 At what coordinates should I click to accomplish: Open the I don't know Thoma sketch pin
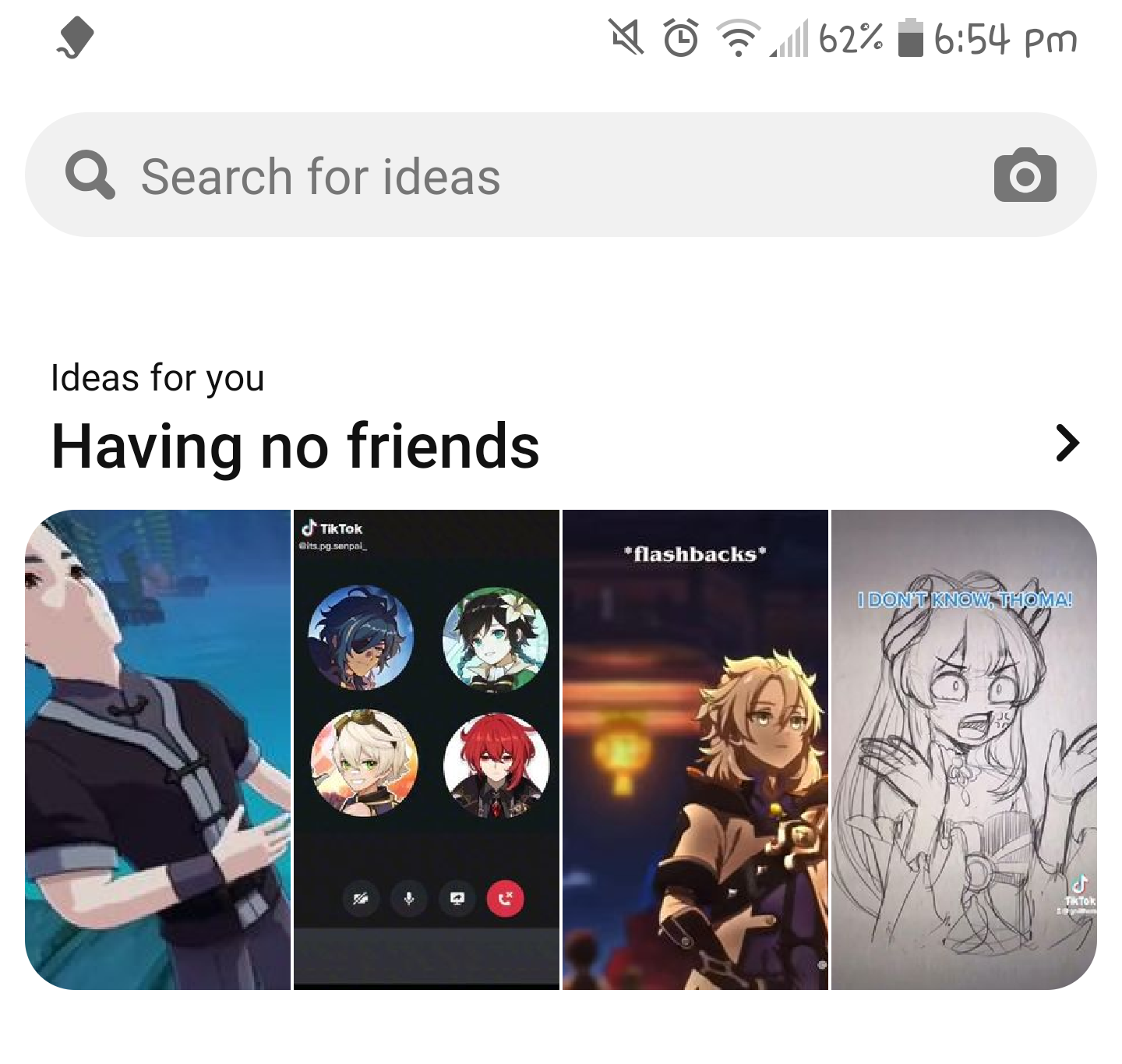point(964,750)
